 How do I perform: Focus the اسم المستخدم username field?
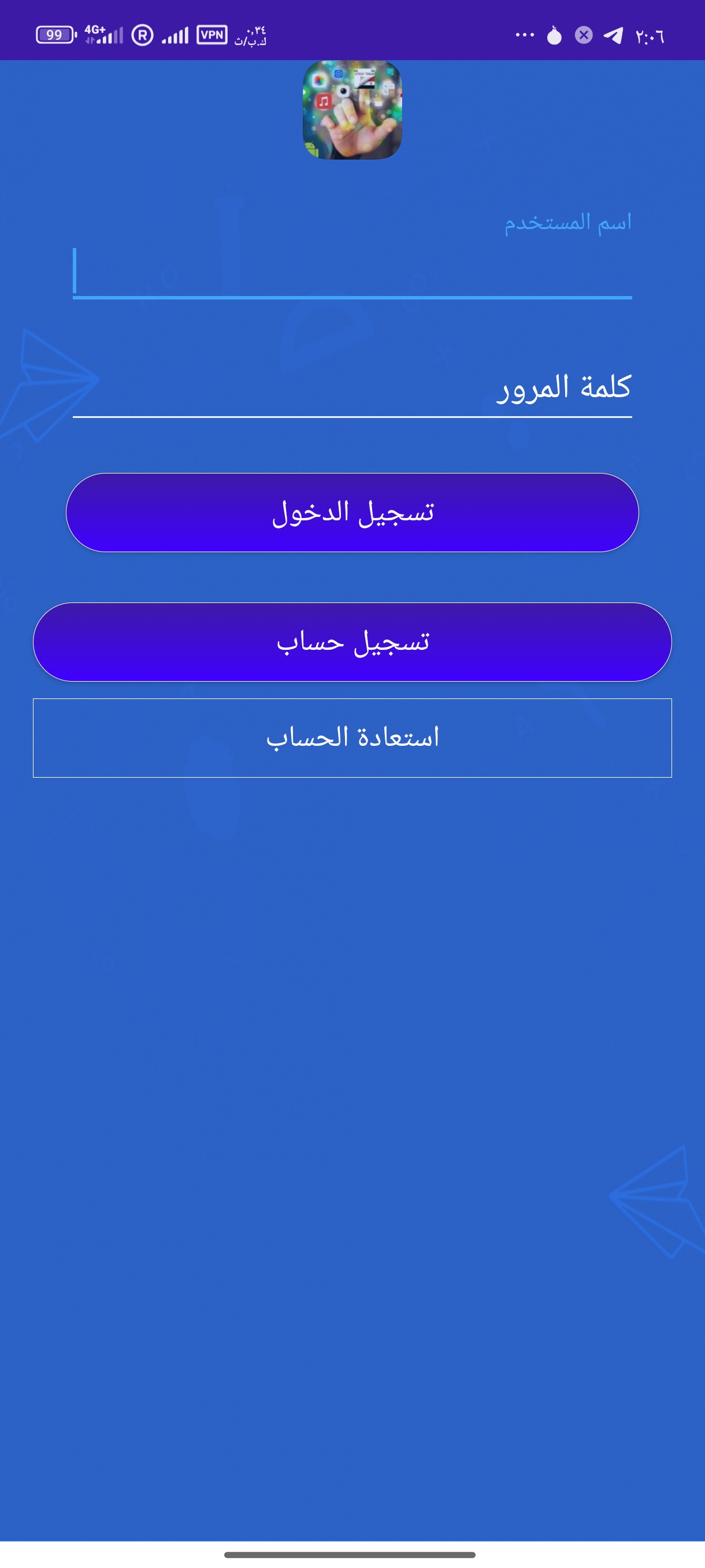pos(352,272)
